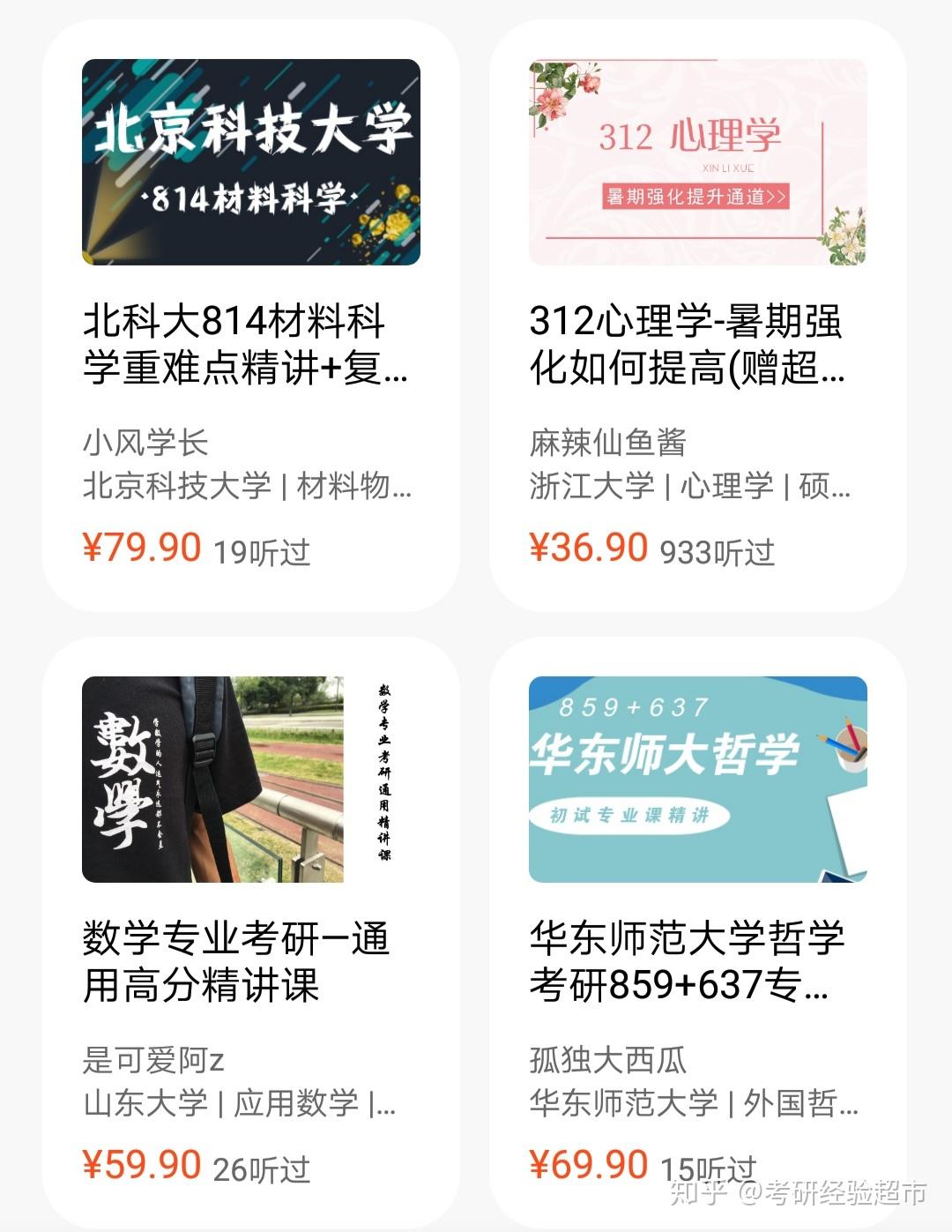Viewport: 952px width, 1232px height.
Task: Open the 312心理学 暑期强化 course card
Action: click(697, 317)
